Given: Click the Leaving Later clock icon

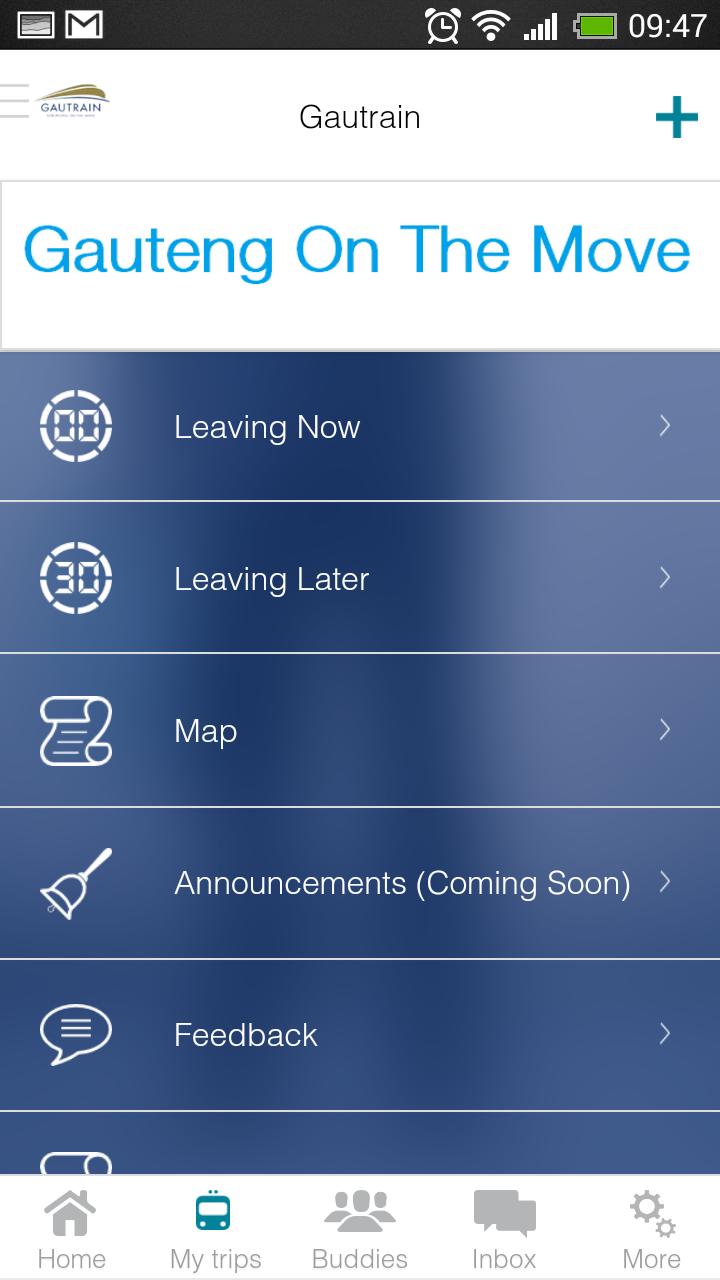Looking at the screenshot, I should [x=73, y=578].
